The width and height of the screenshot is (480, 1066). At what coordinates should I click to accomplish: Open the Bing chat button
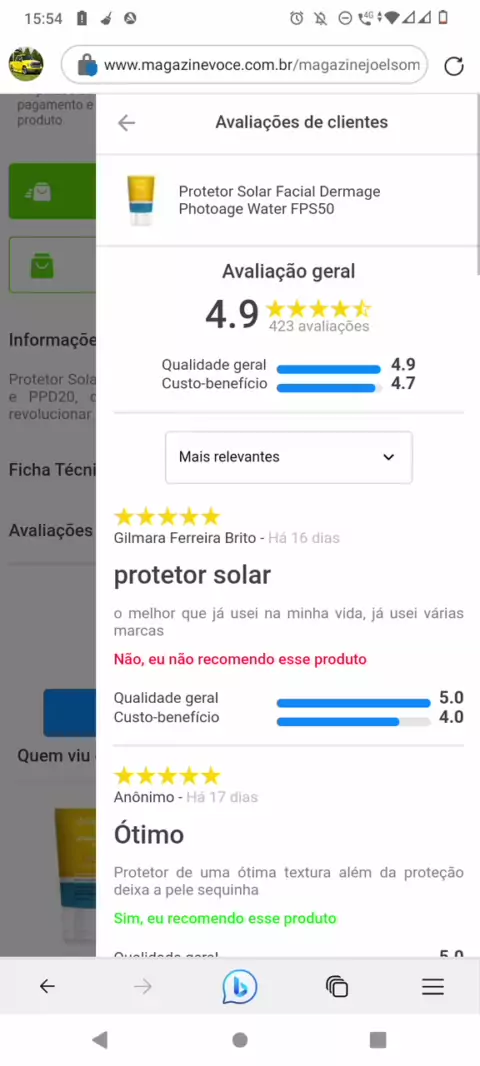tap(239, 986)
